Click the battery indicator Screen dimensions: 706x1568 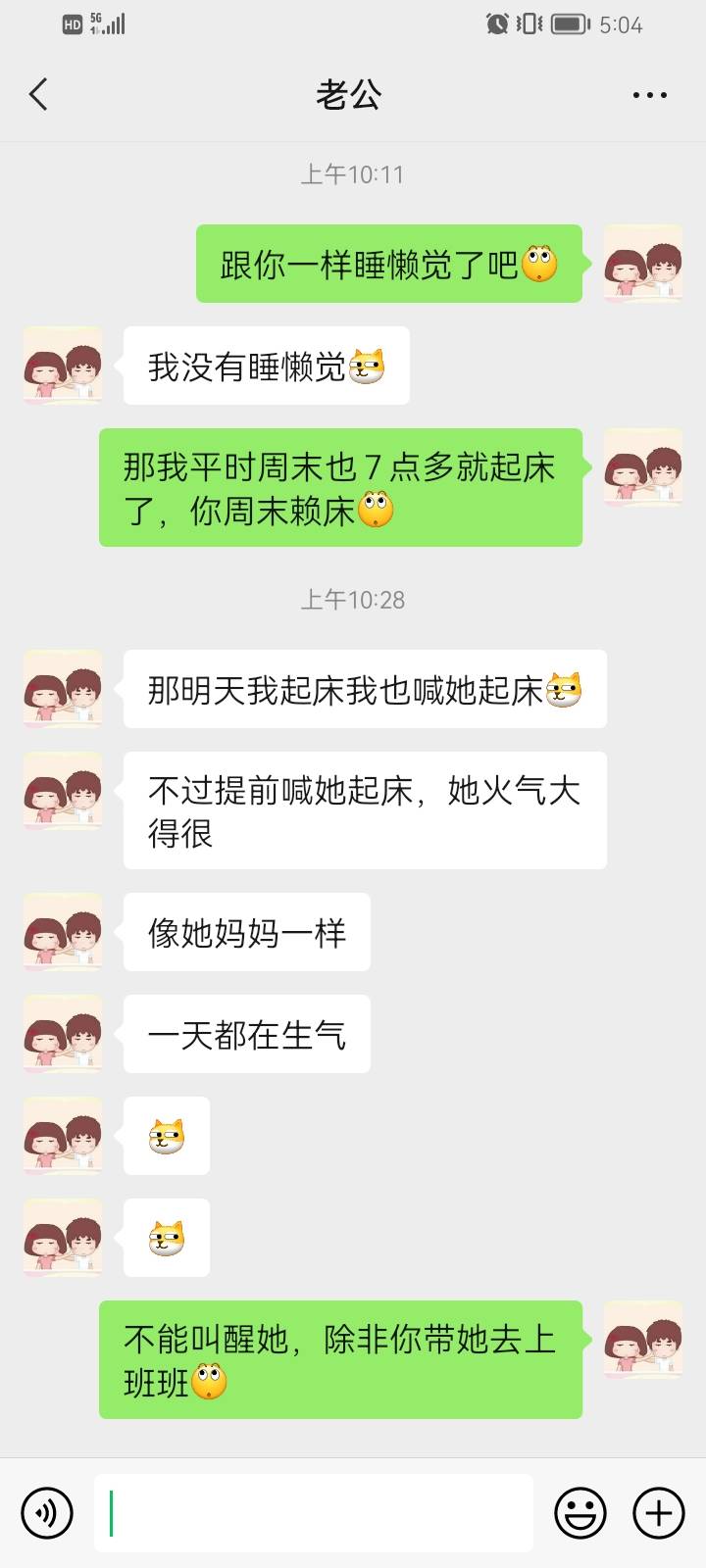[570, 24]
